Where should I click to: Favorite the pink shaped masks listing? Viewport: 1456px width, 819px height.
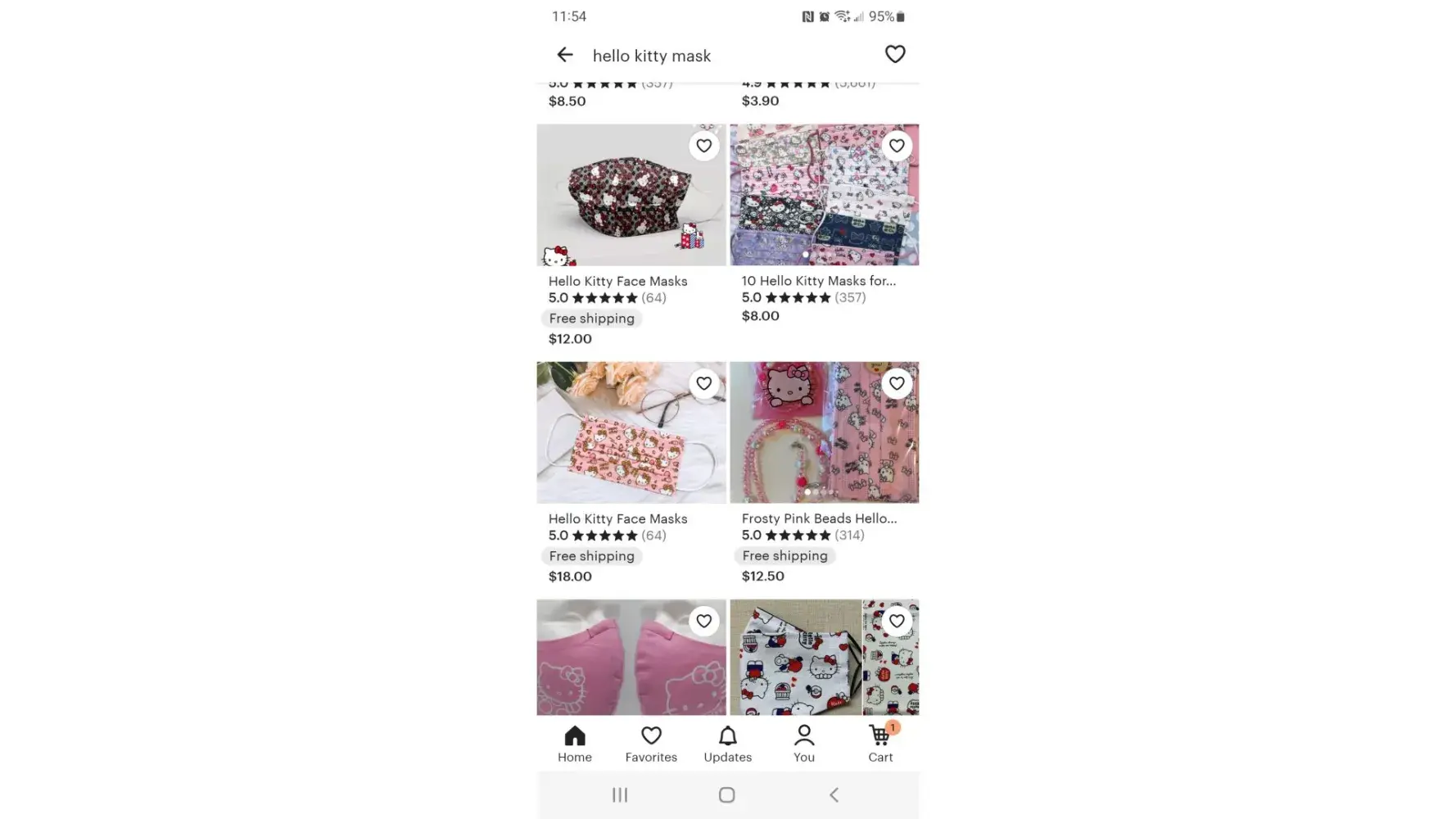pyautogui.click(x=703, y=621)
